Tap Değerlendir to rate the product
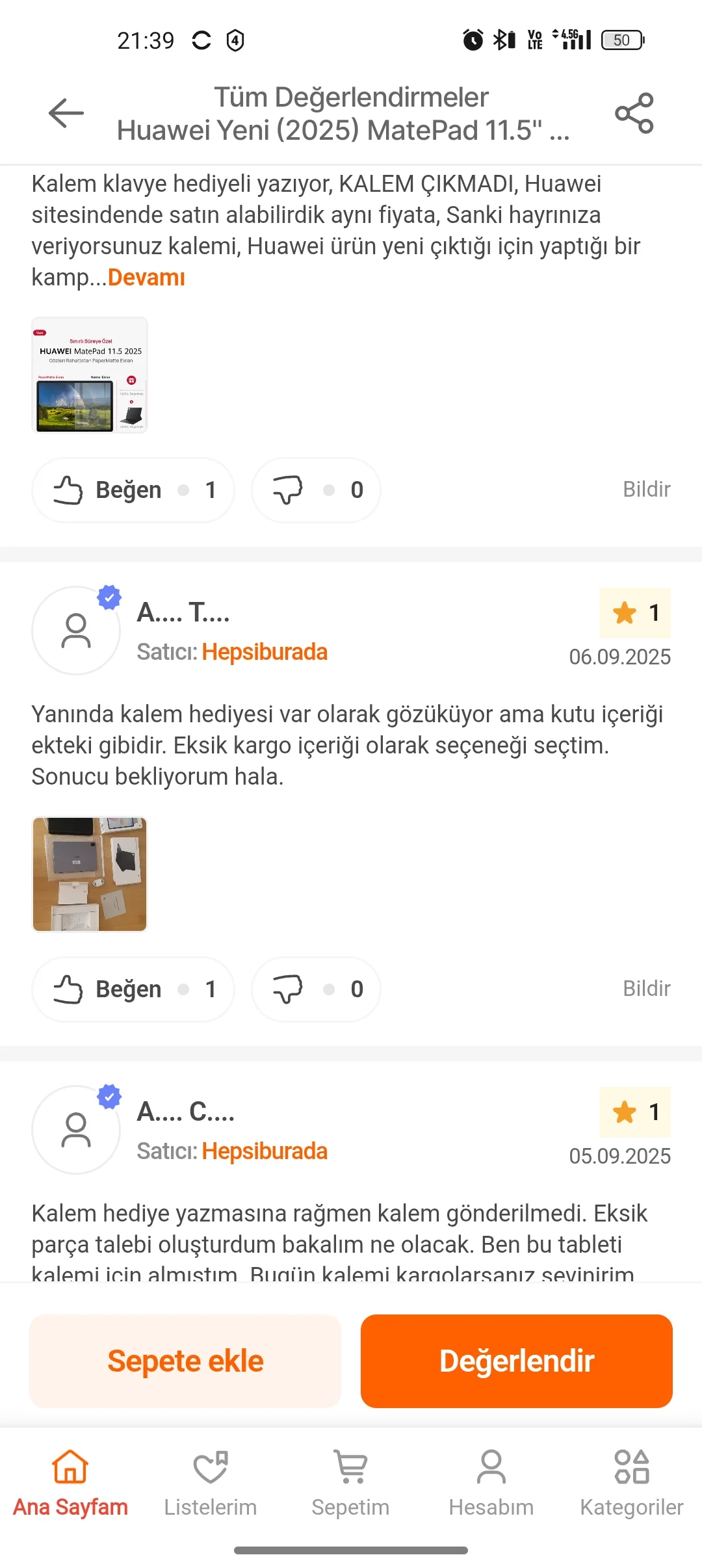Image resolution: width=702 pixels, height=1568 pixels. pos(517,1361)
